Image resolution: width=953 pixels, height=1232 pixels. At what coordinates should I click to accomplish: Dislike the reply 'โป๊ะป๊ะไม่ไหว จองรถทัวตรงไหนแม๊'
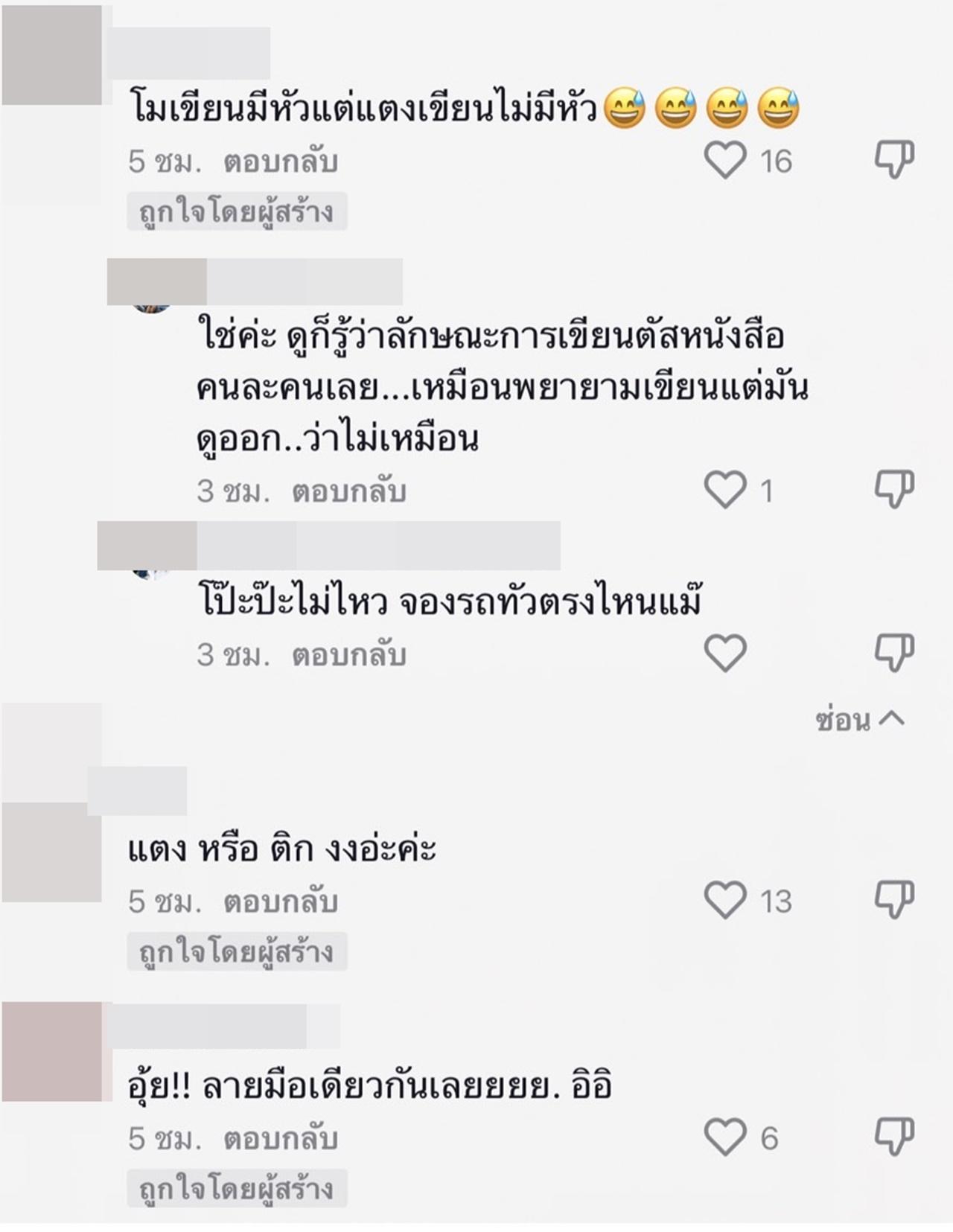pyautogui.click(x=893, y=654)
